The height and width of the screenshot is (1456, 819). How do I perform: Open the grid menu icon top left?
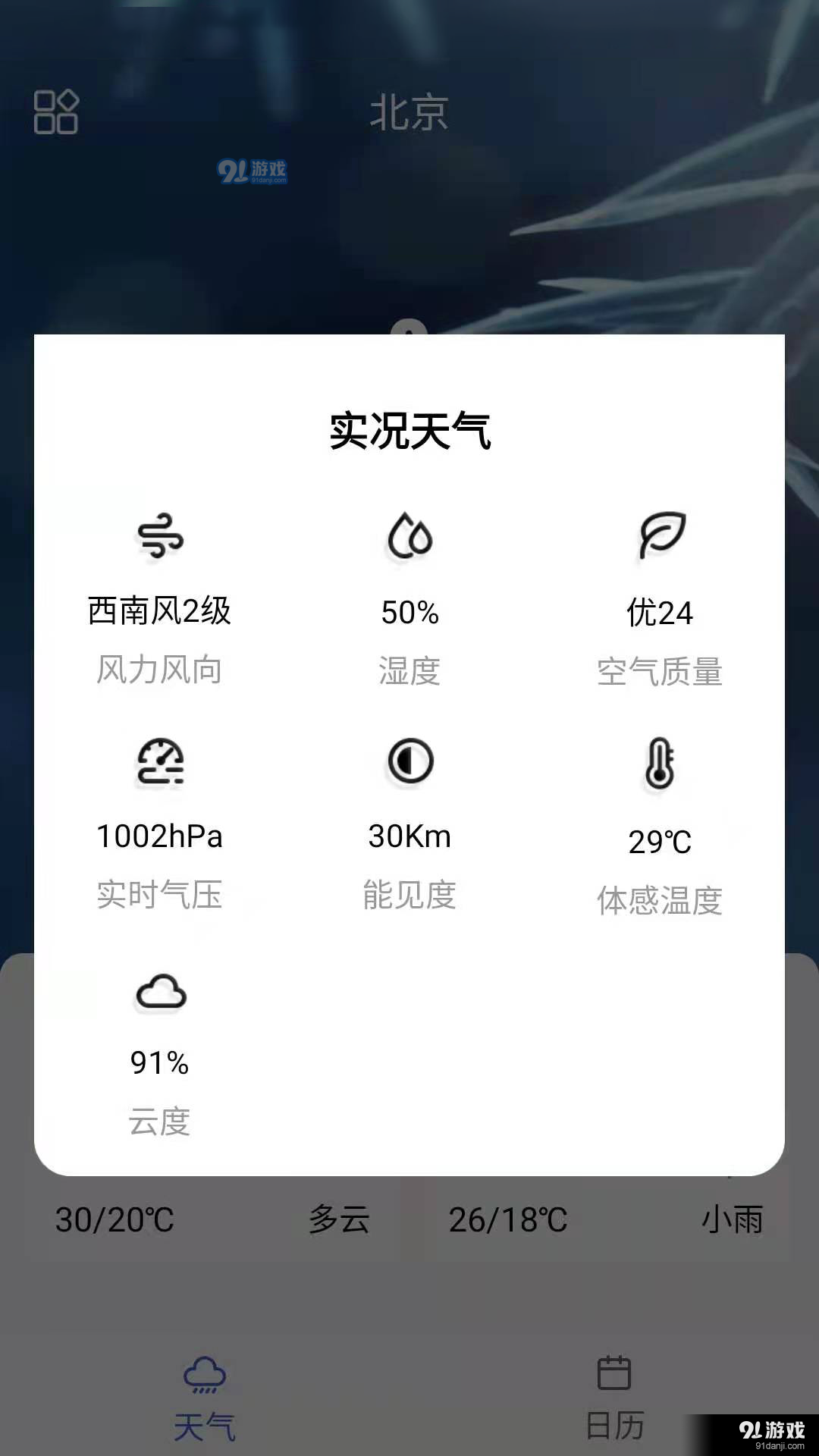click(x=56, y=114)
